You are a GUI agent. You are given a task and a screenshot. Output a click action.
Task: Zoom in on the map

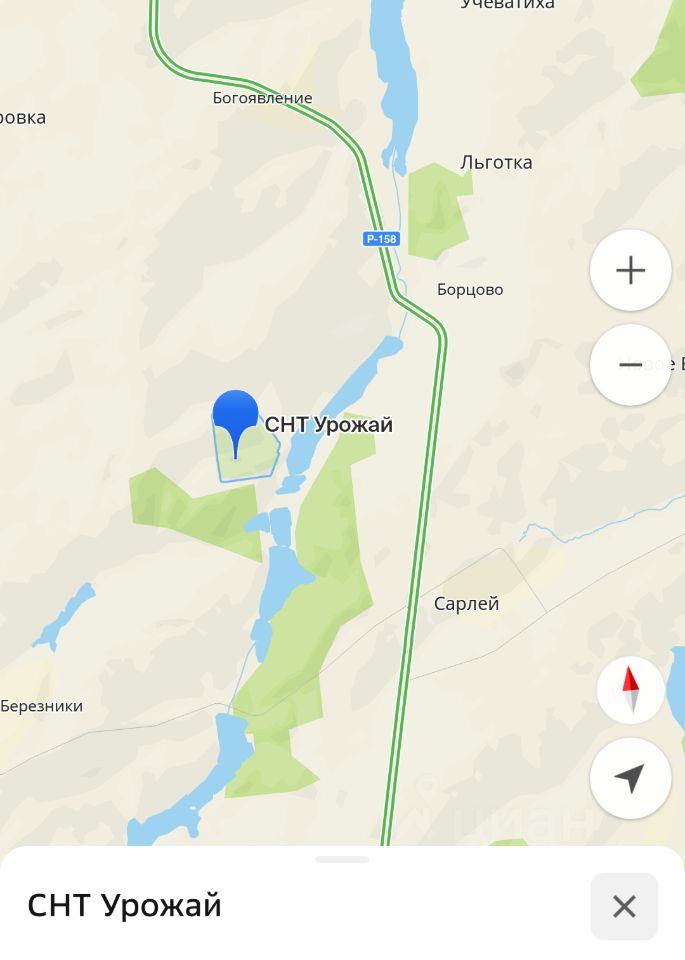(x=630, y=270)
